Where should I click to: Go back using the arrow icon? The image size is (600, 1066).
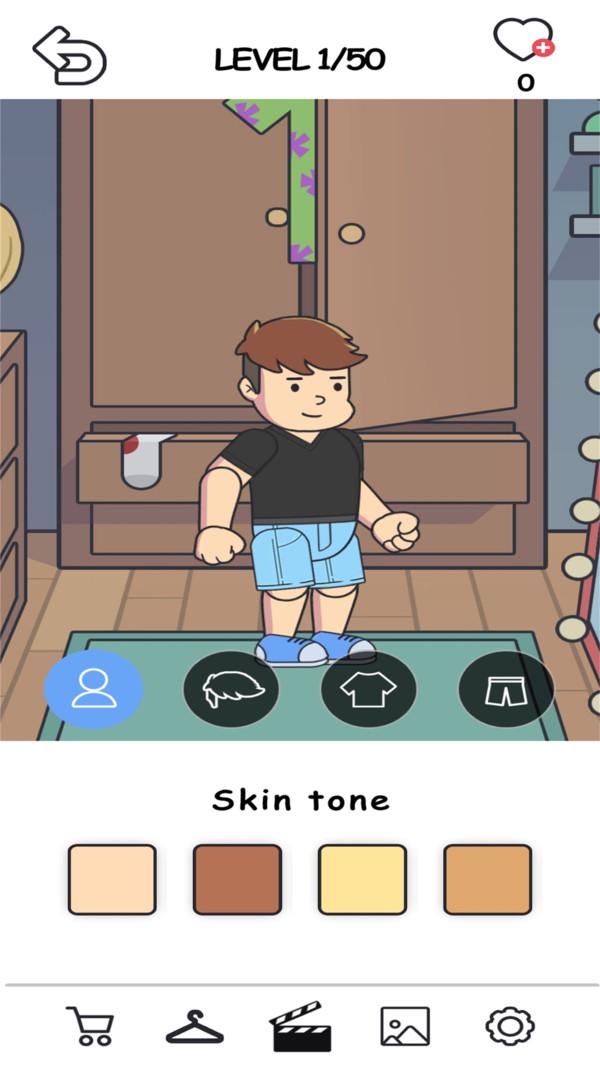coord(69,55)
